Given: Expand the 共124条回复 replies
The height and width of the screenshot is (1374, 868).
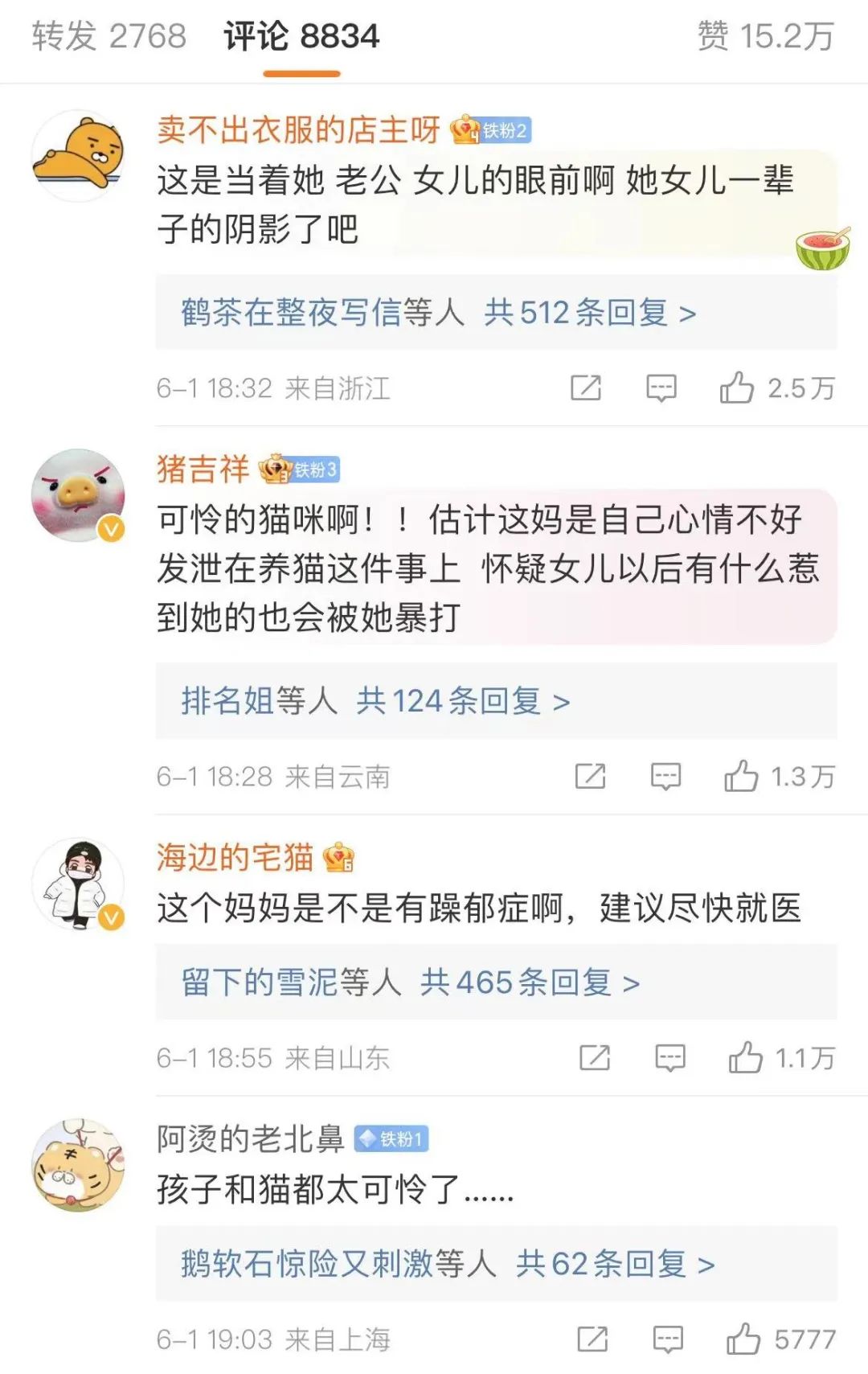Looking at the screenshot, I should pos(463,701).
